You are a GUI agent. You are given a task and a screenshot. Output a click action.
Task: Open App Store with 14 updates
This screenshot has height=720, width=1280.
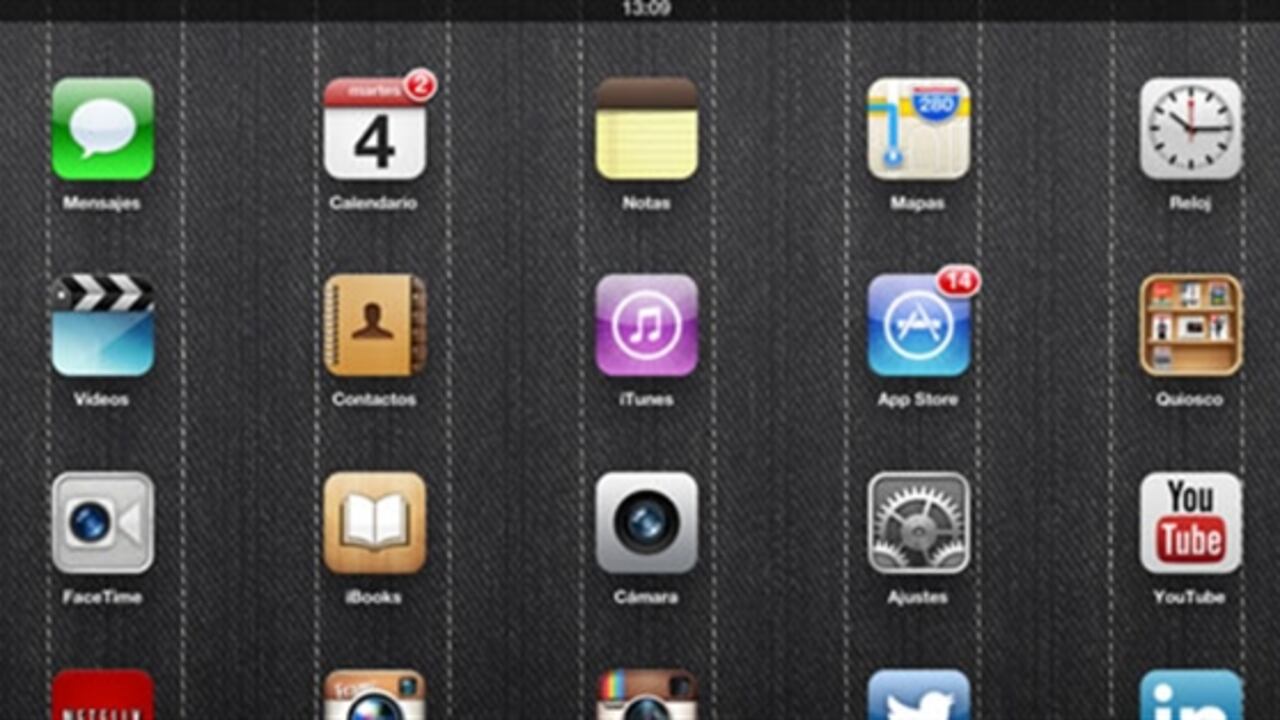coord(918,325)
